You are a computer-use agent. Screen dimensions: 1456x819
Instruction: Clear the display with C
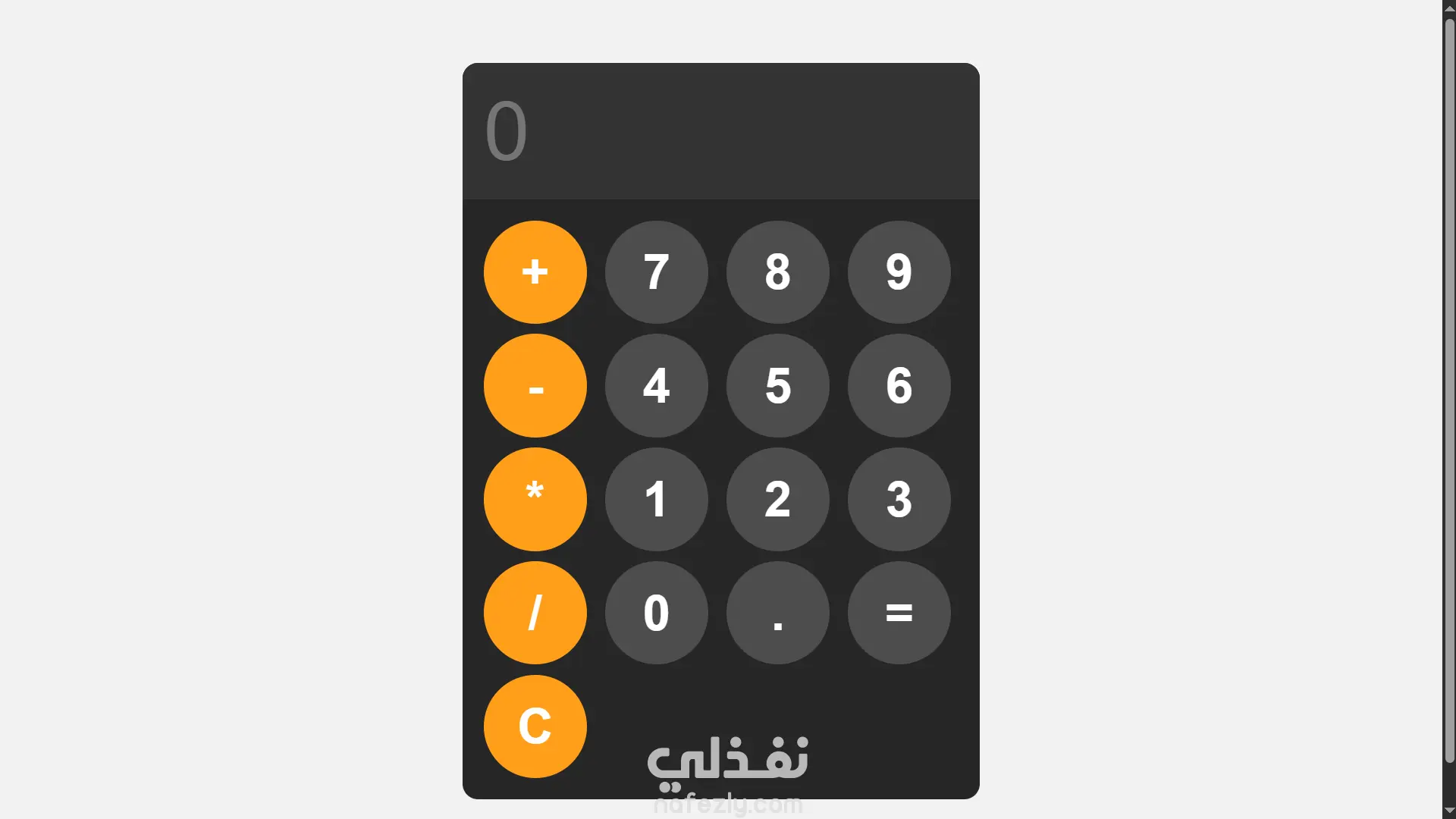pyautogui.click(x=535, y=726)
